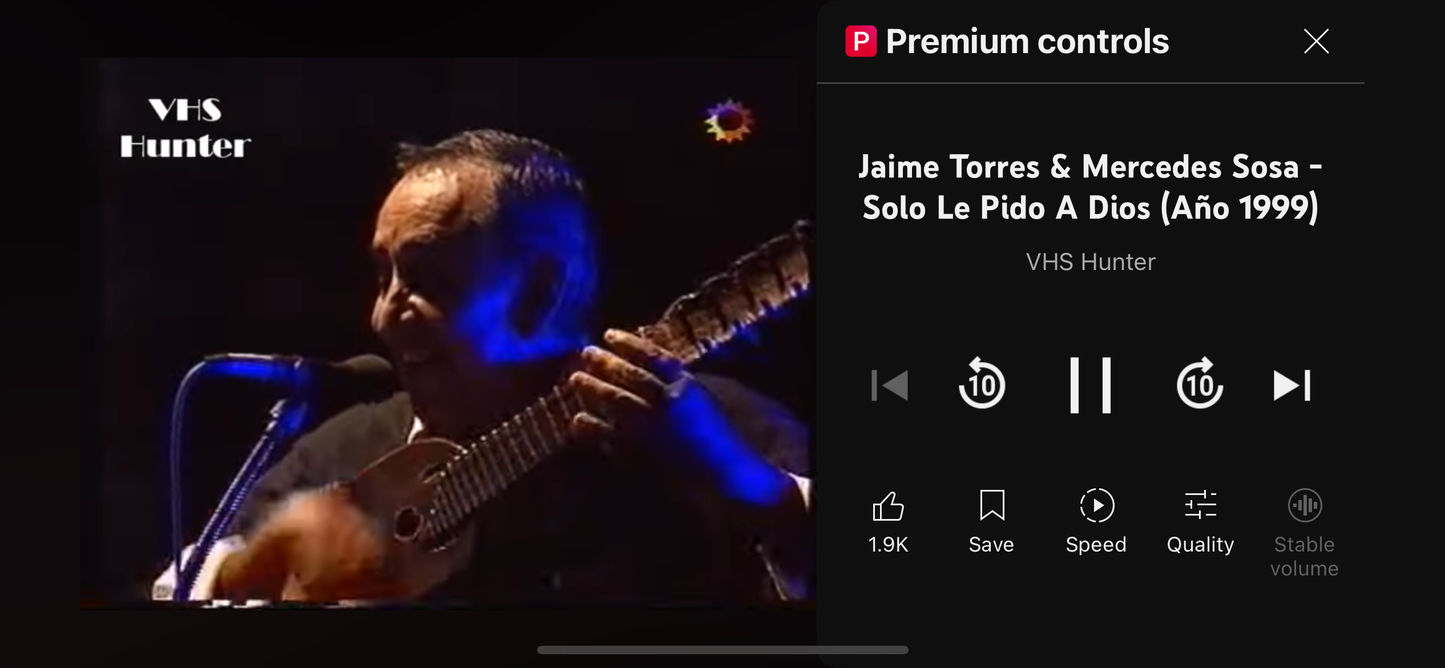The height and width of the screenshot is (668, 1445).
Task: Skip forward 10 seconds
Action: (x=1199, y=385)
